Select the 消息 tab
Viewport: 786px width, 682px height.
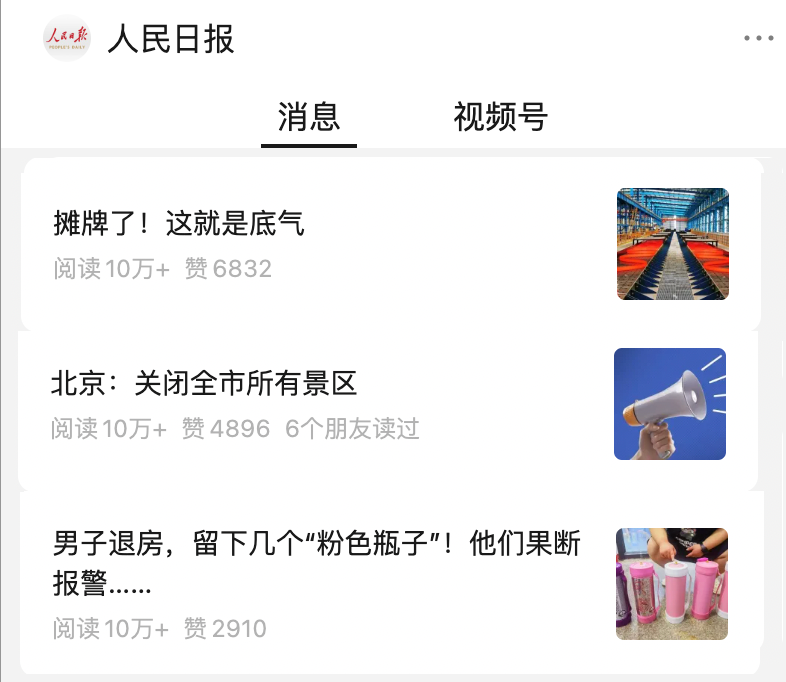[x=309, y=117]
